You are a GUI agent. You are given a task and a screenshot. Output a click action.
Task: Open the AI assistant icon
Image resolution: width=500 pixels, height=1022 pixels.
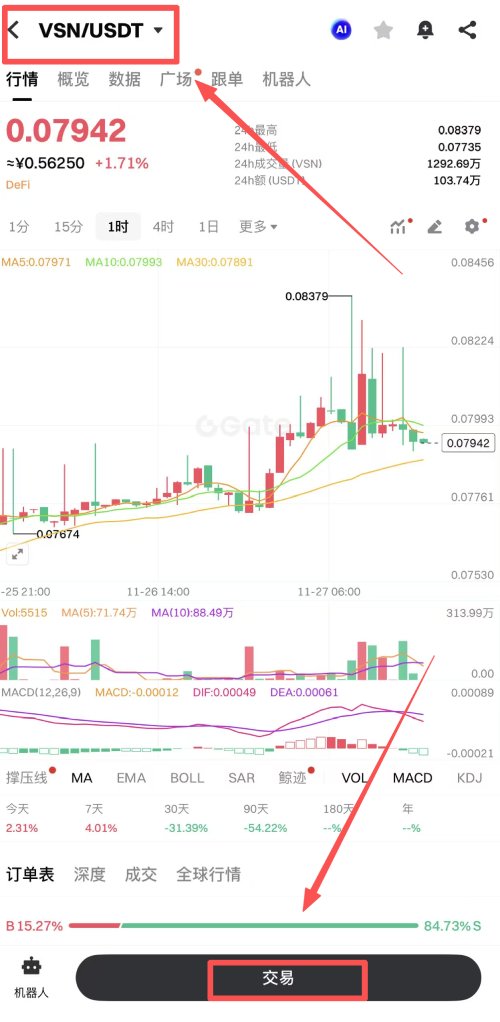[x=340, y=30]
